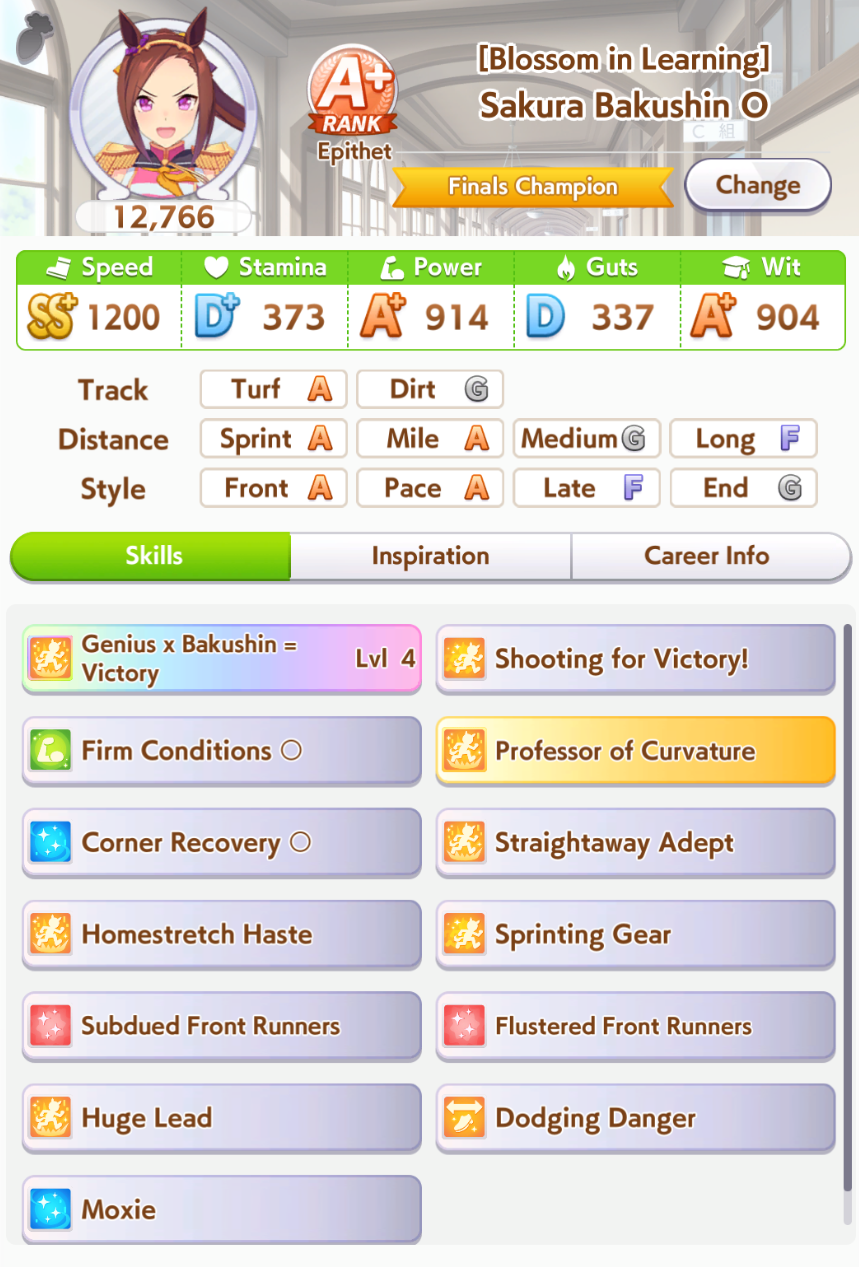859x1267 pixels.
Task: Select the Skills tab
Action: tap(153, 556)
